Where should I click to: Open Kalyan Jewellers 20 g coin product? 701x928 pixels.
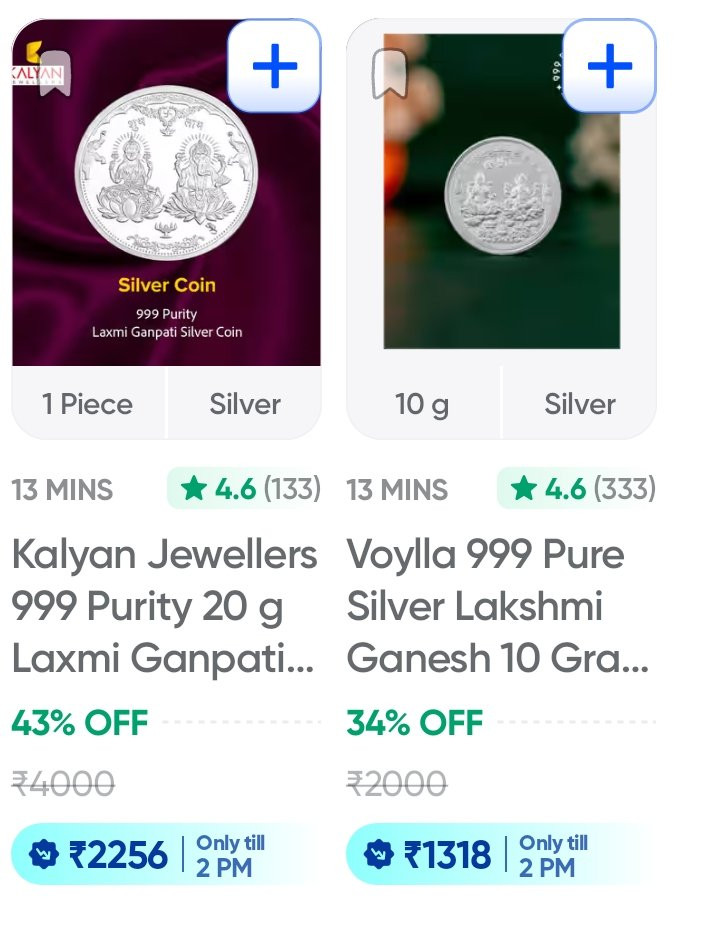pyautogui.click(x=164, y=606)
